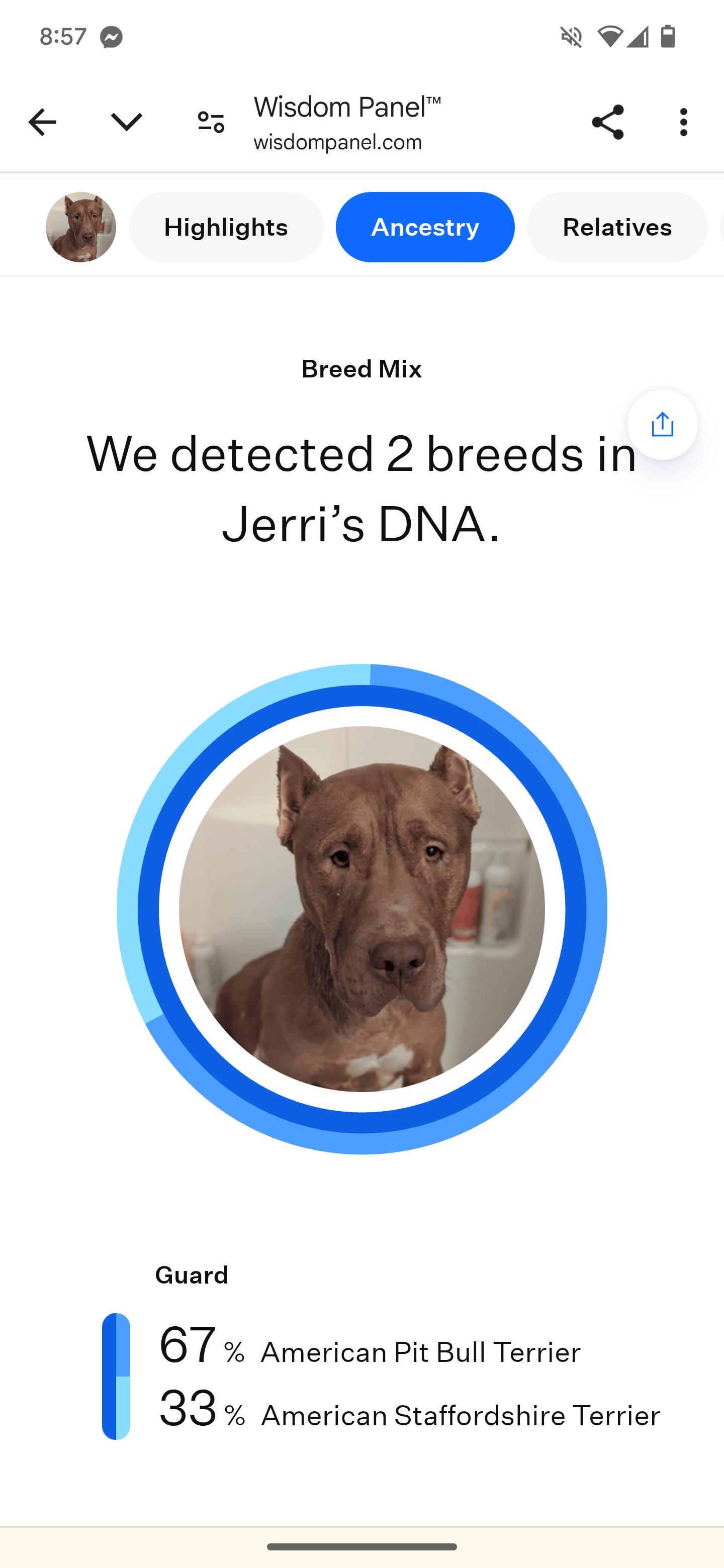Viewport: 724px width, 1568px height.
Task: Tap the page customization controls icon
Action: [210, 121]
